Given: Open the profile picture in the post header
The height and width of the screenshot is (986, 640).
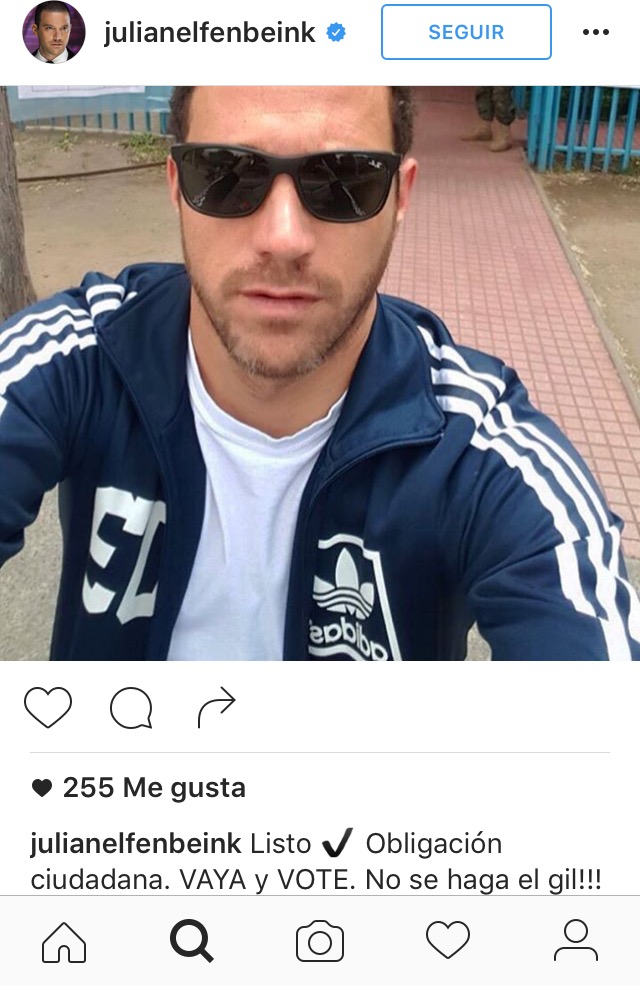Looking at the screenshot, I should point(53,32).
